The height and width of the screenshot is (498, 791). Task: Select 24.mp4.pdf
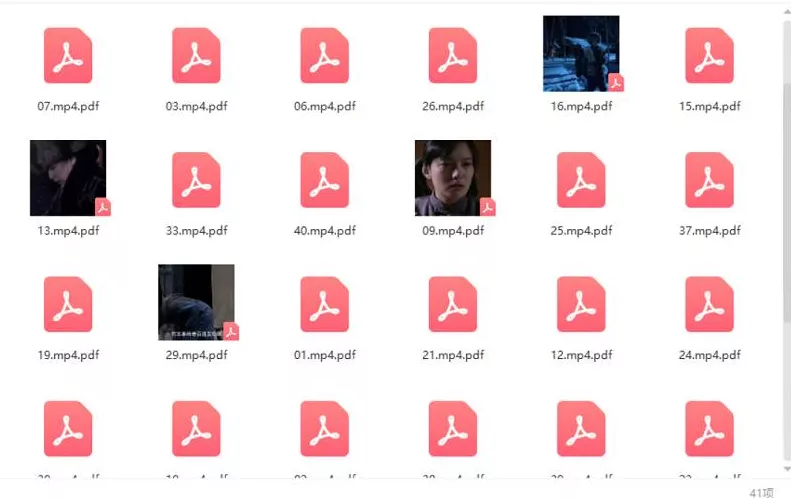pyautogui.click(x=709, y=304)
